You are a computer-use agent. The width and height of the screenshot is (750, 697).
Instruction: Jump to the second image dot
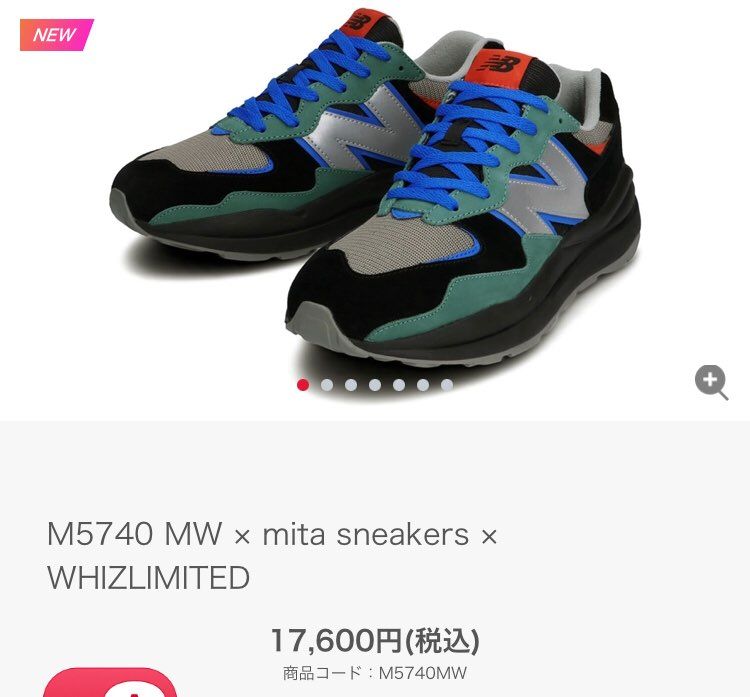(327, 385)
